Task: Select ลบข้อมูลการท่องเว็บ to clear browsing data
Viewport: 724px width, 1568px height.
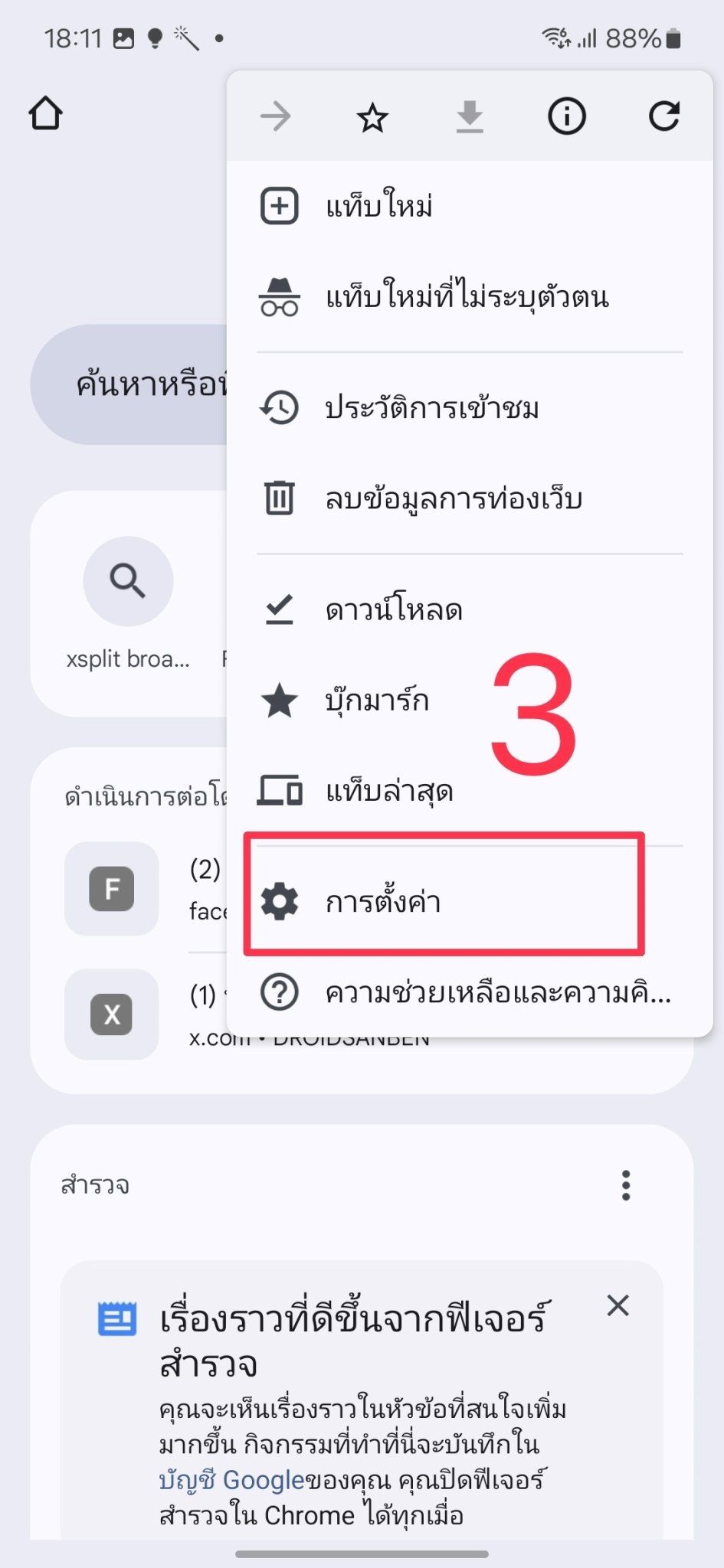Action: click(x=452, y=498)
